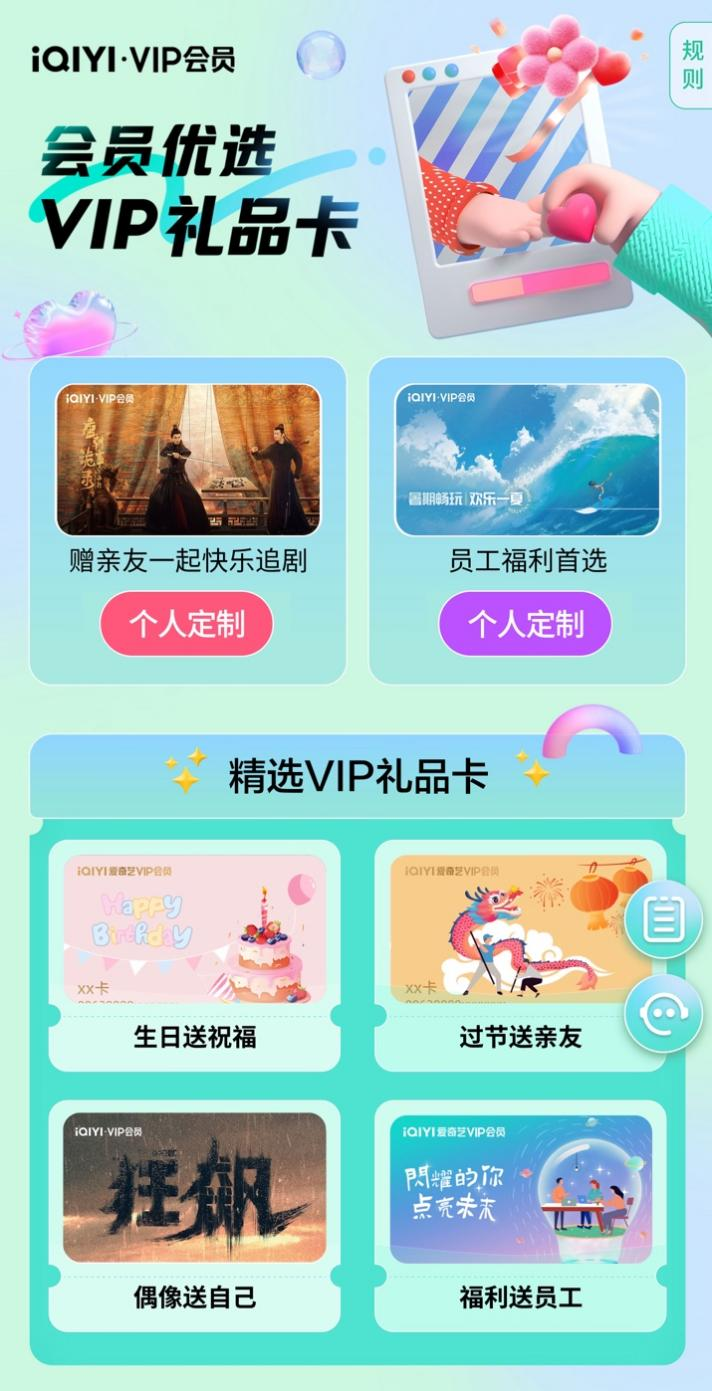Open the 规则 rules tab
Screen dimensions: 712x1391
[692, 64]
